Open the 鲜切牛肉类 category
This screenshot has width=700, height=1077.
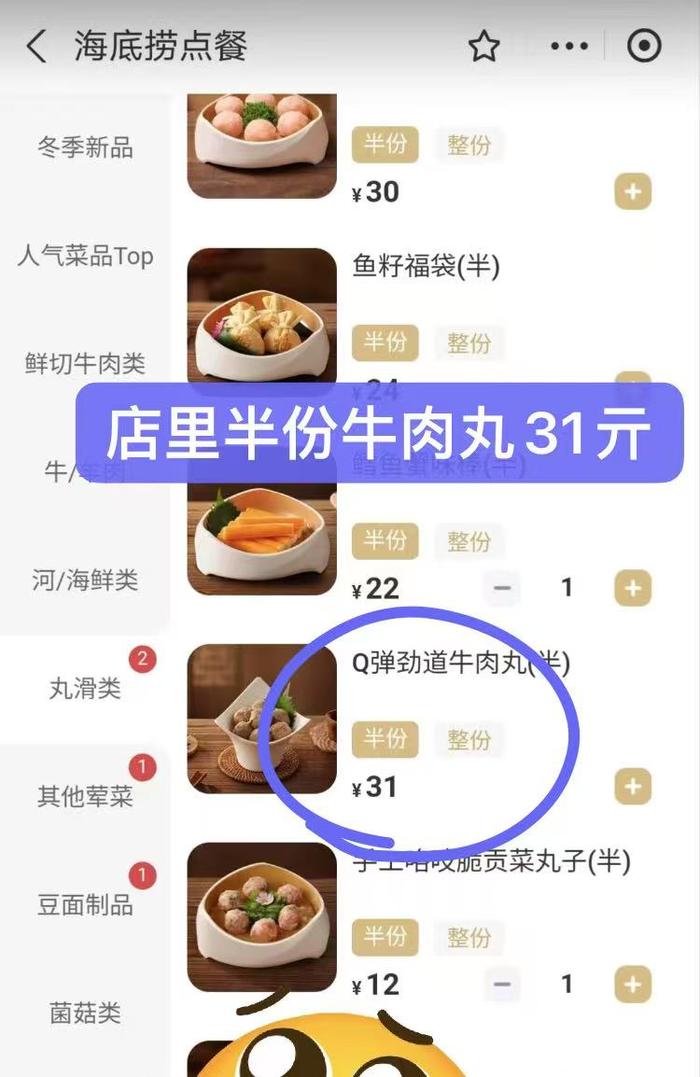85,364
